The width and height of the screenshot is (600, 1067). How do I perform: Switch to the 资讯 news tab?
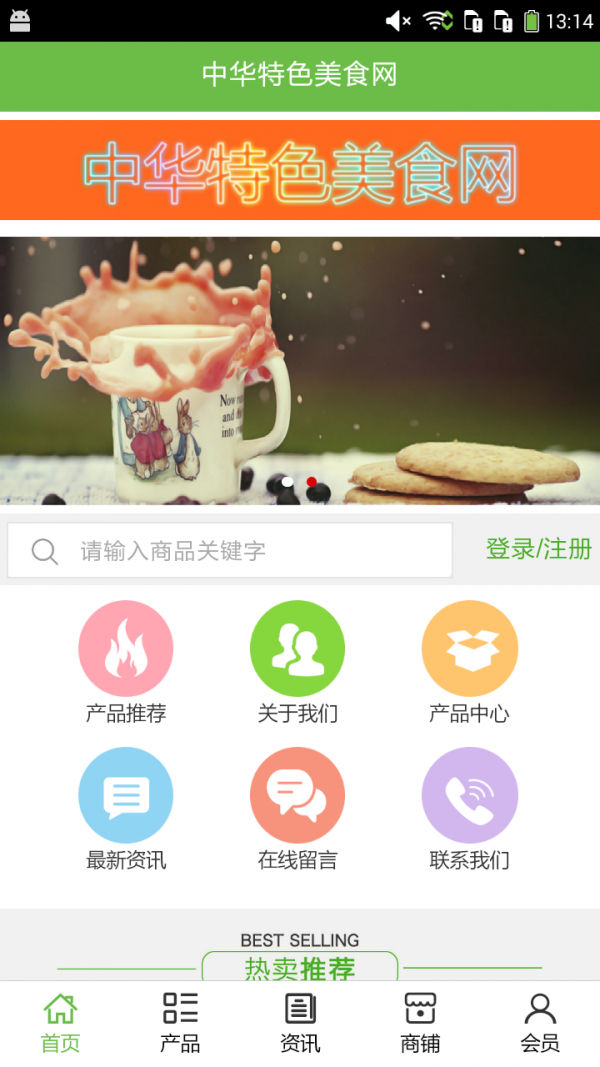coord(300,1022)
